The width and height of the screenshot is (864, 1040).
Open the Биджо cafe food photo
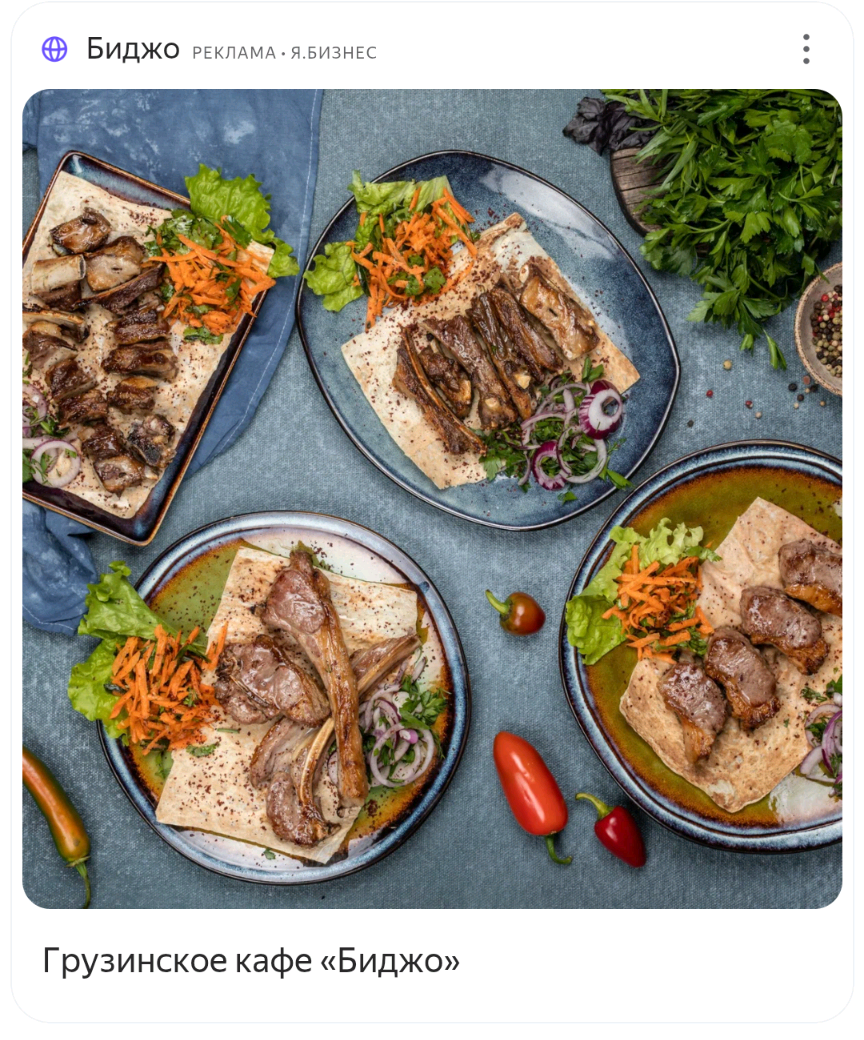[x=432, y=498]
